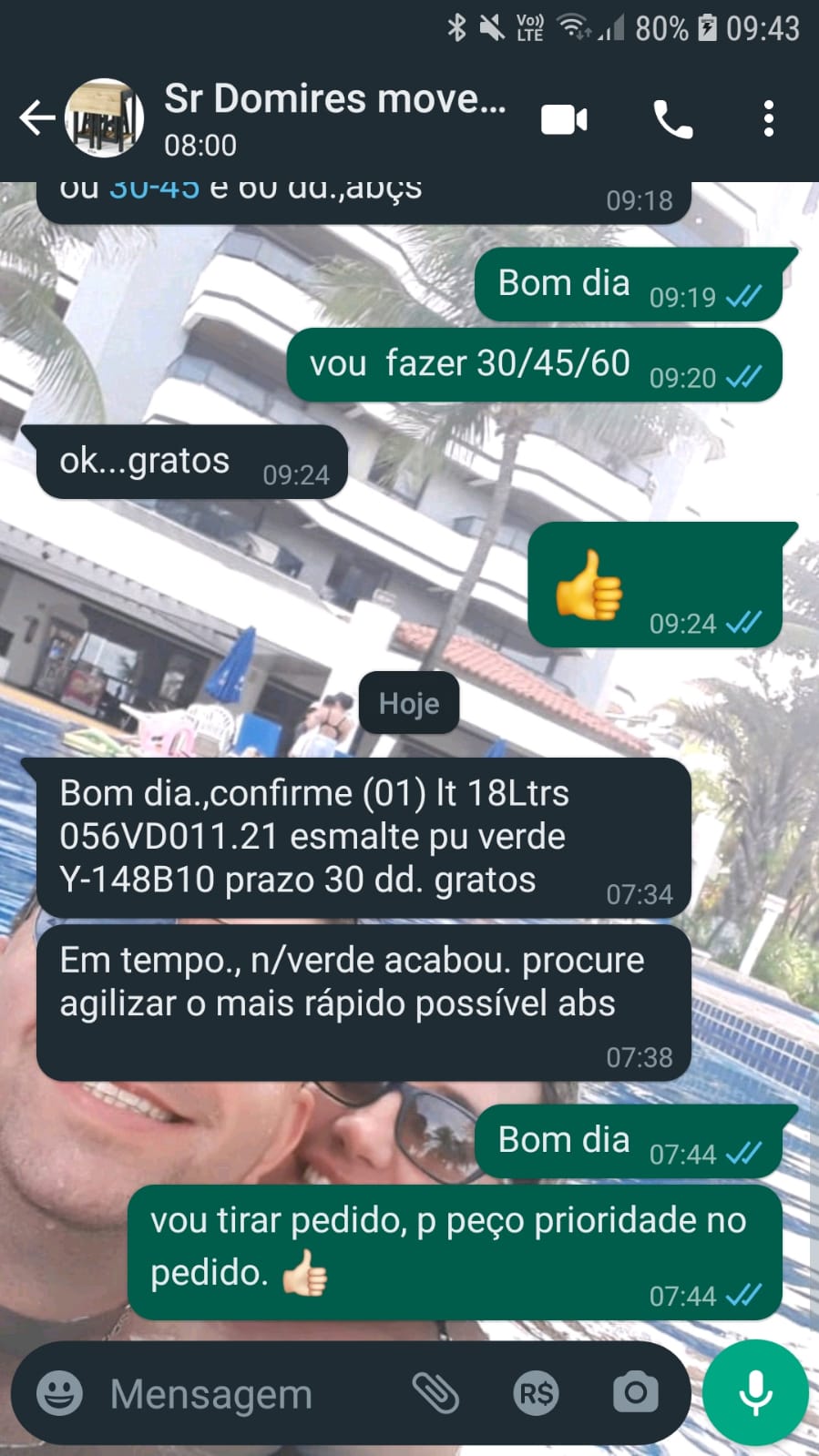Go back to the chat list
The image size is (819, 1456).
pos(36,118)
